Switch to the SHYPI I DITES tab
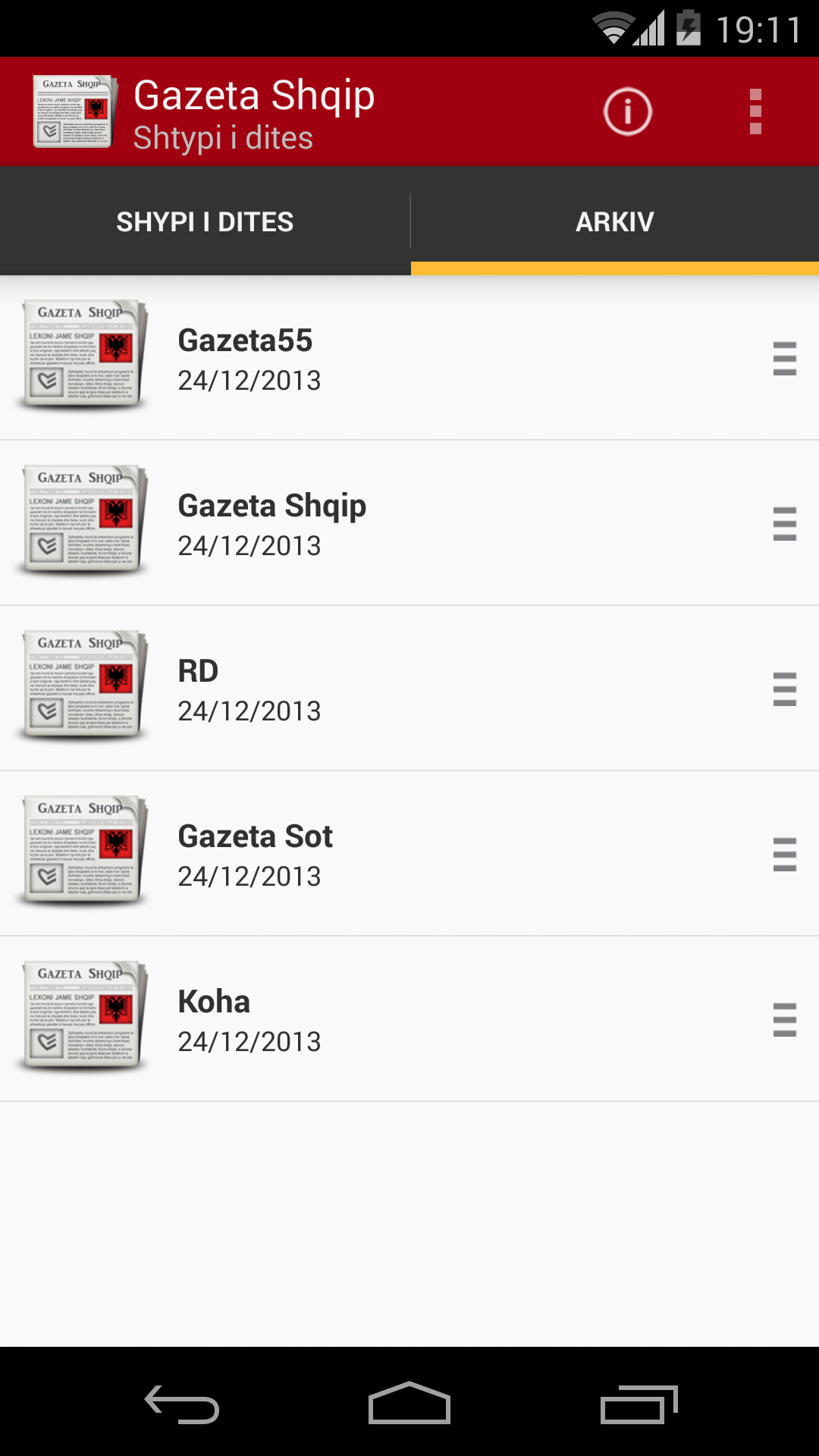The width and height of the screenshot is (819, 1456). coord(205,221)
